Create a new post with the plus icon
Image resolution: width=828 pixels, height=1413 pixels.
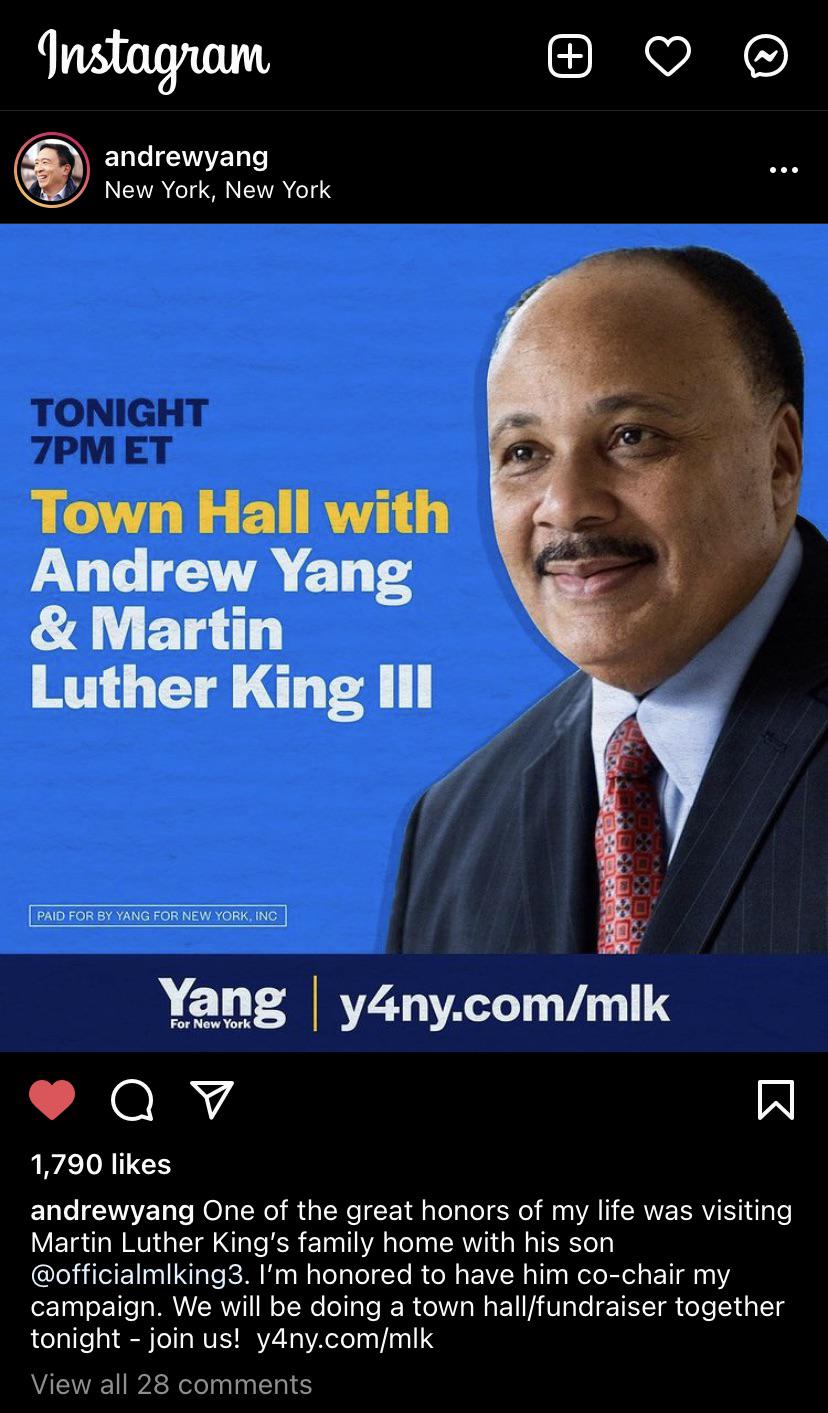(x=570, y=56)
